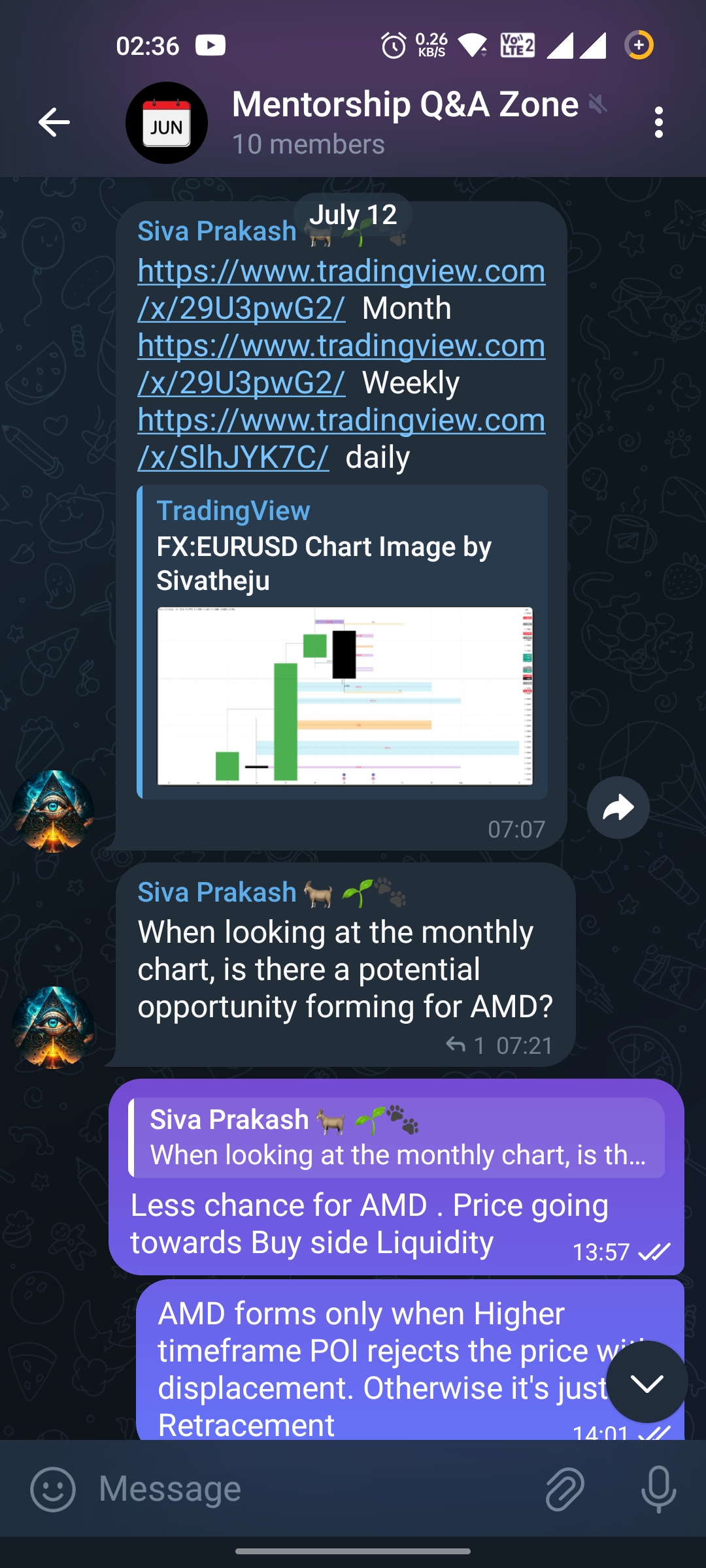
Task: Open Siva Prakash's avatar beside the AMD question
Action: (x=53, y=1027)
